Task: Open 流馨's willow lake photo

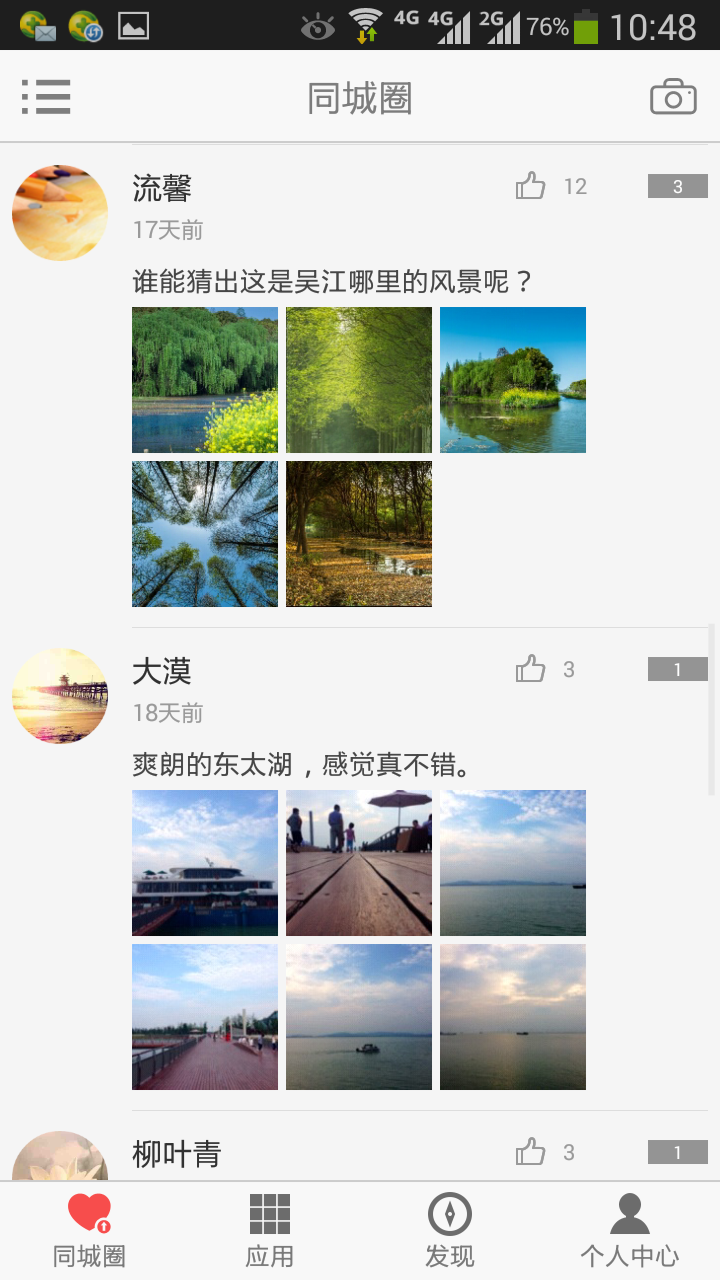Action: pyautogui.click(x=205, y=380)
